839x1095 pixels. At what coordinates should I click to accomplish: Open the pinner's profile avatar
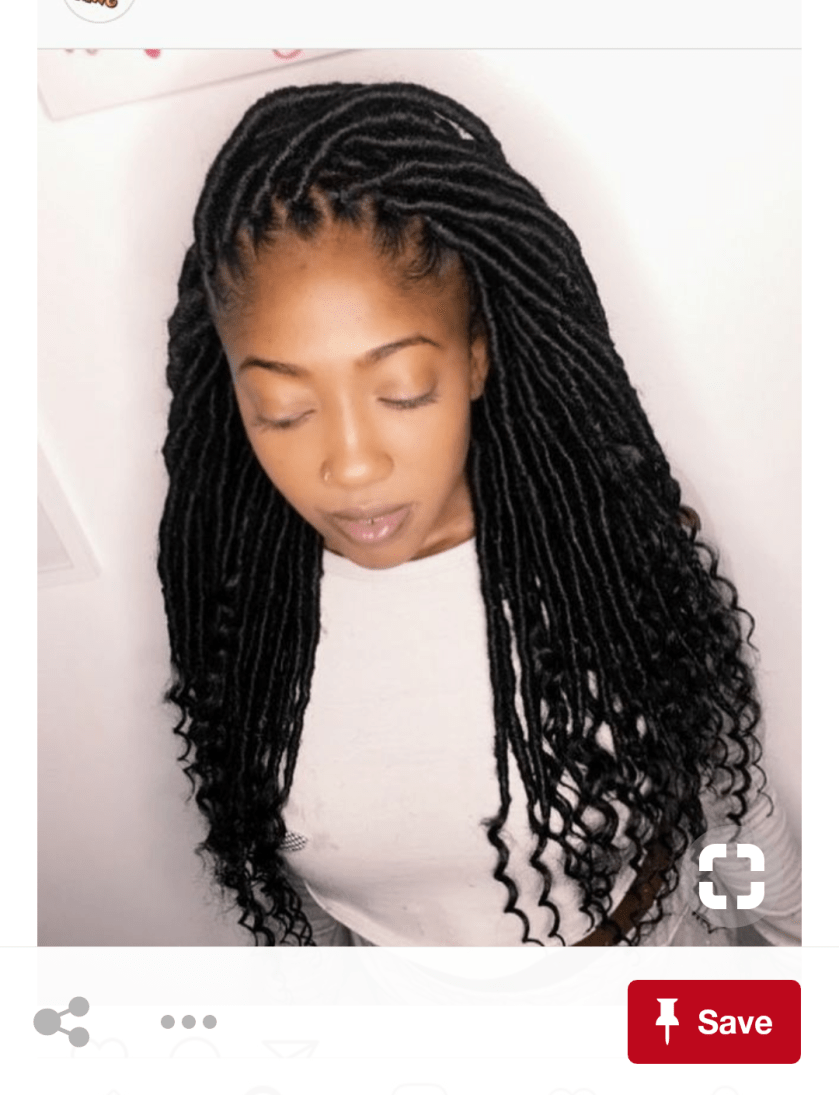pos(98,8)
